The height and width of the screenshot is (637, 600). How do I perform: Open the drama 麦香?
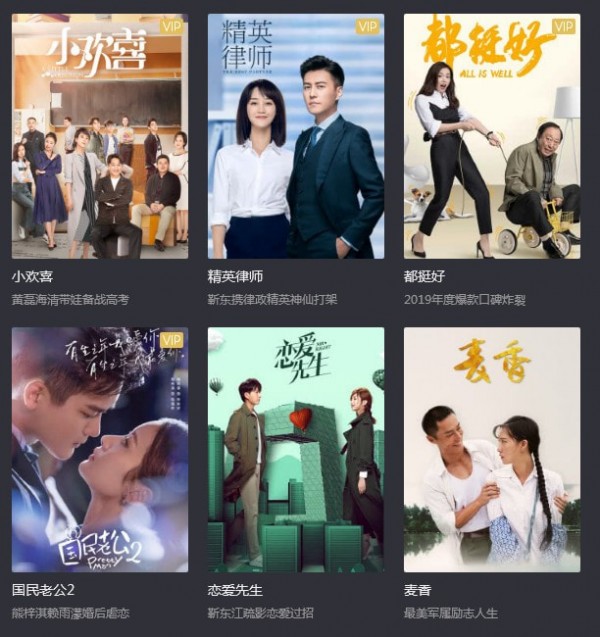[x=491, y=450]
